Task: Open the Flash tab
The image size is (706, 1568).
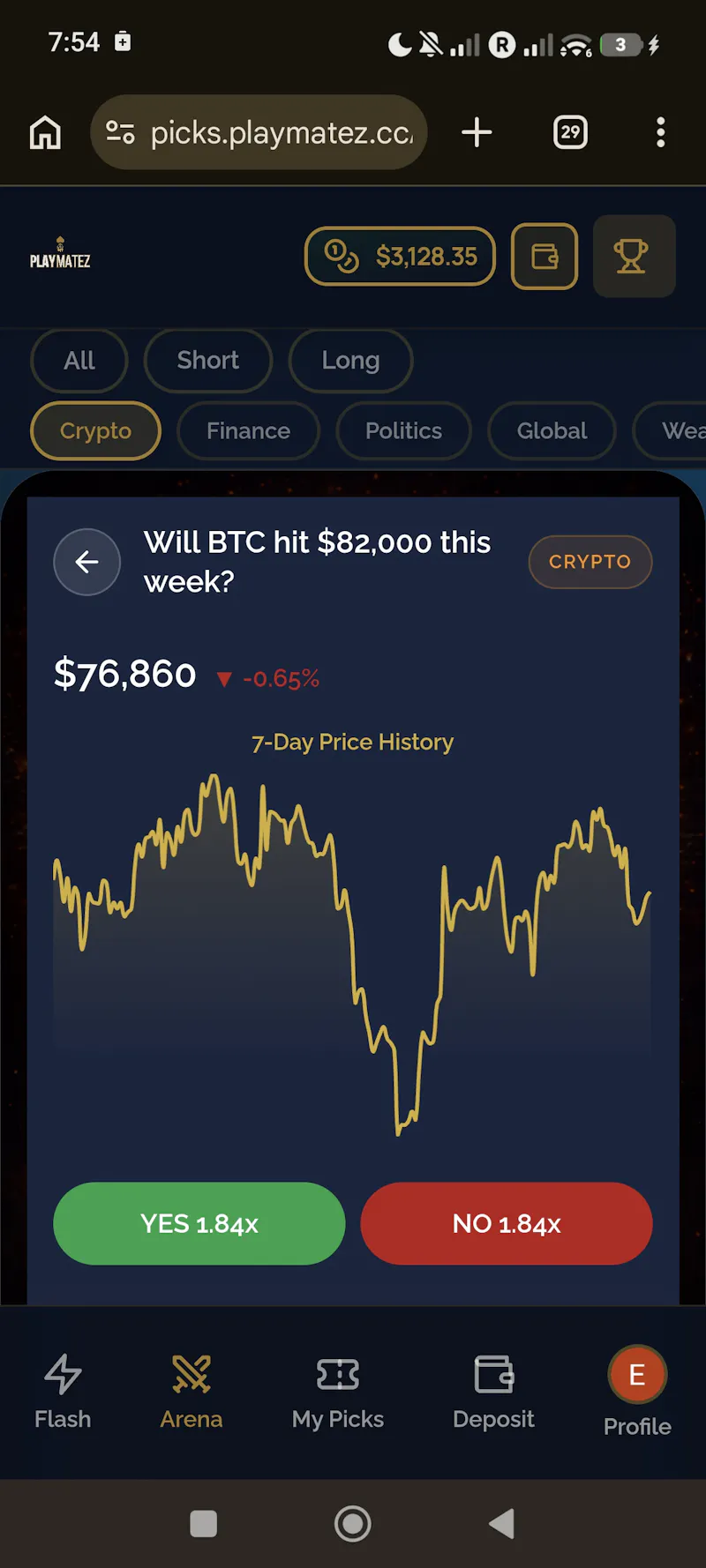Action: pos(63,1392)
